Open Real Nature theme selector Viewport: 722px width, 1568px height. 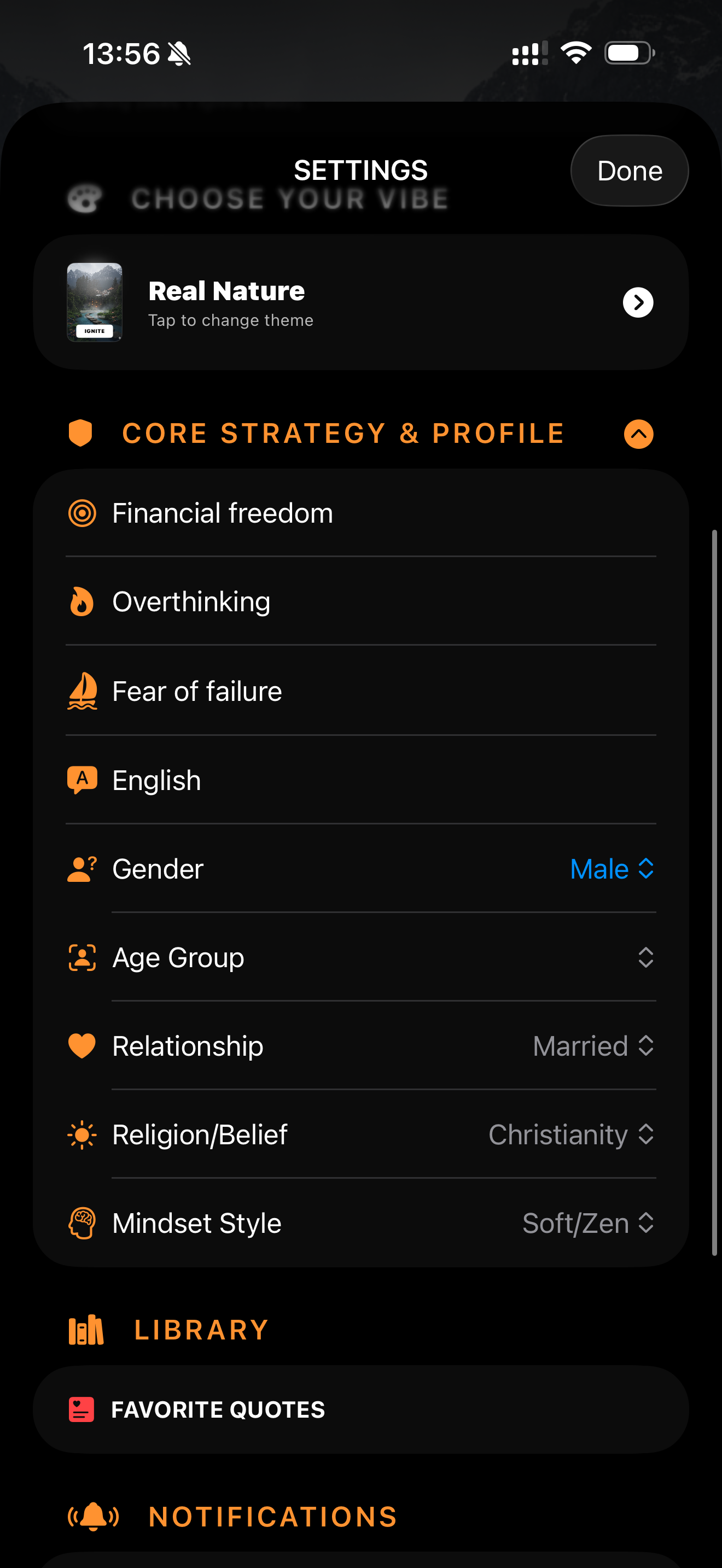[x=360, y=302]
